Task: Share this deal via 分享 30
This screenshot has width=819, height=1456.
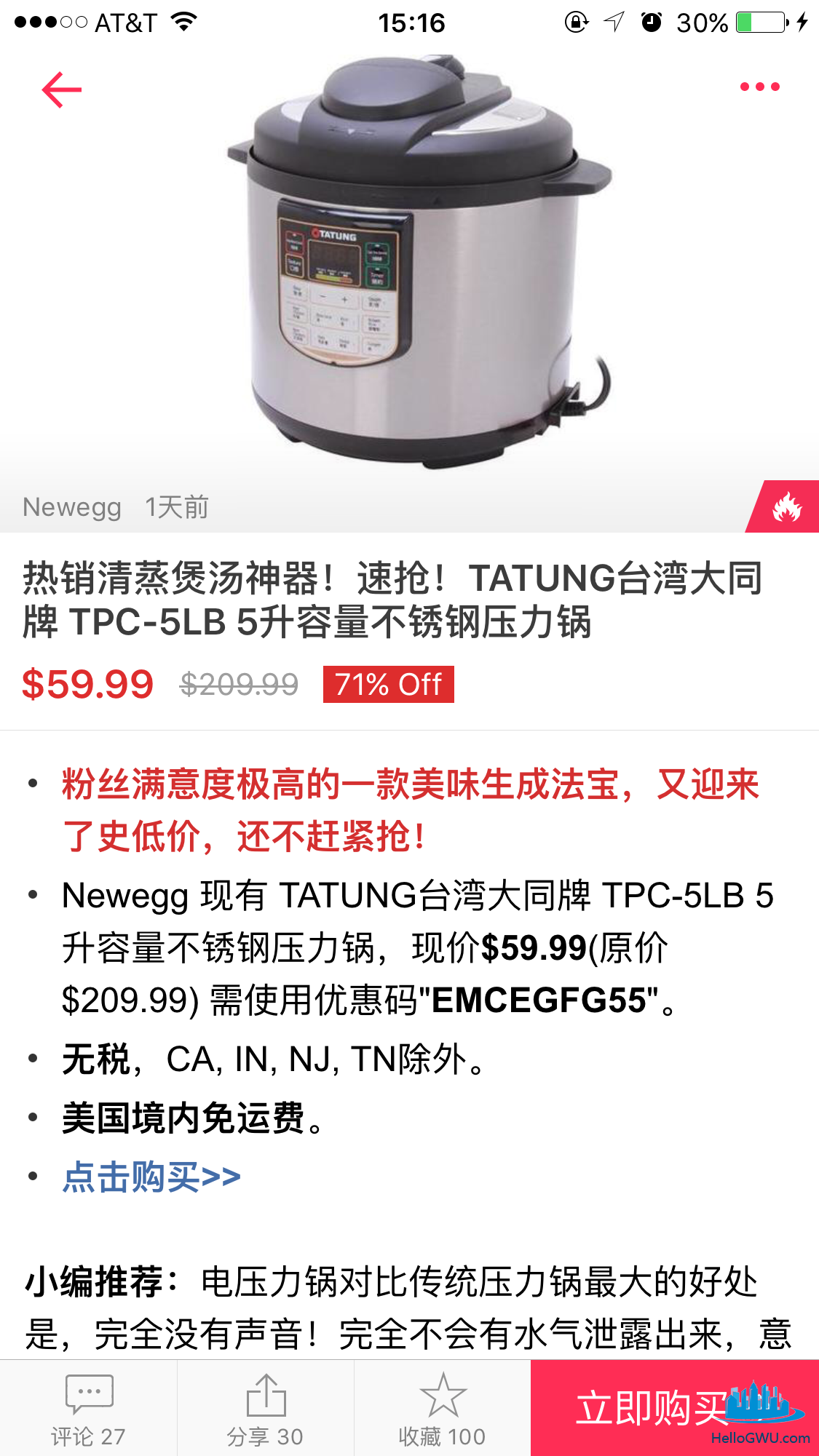Action: click(265, 1409)
